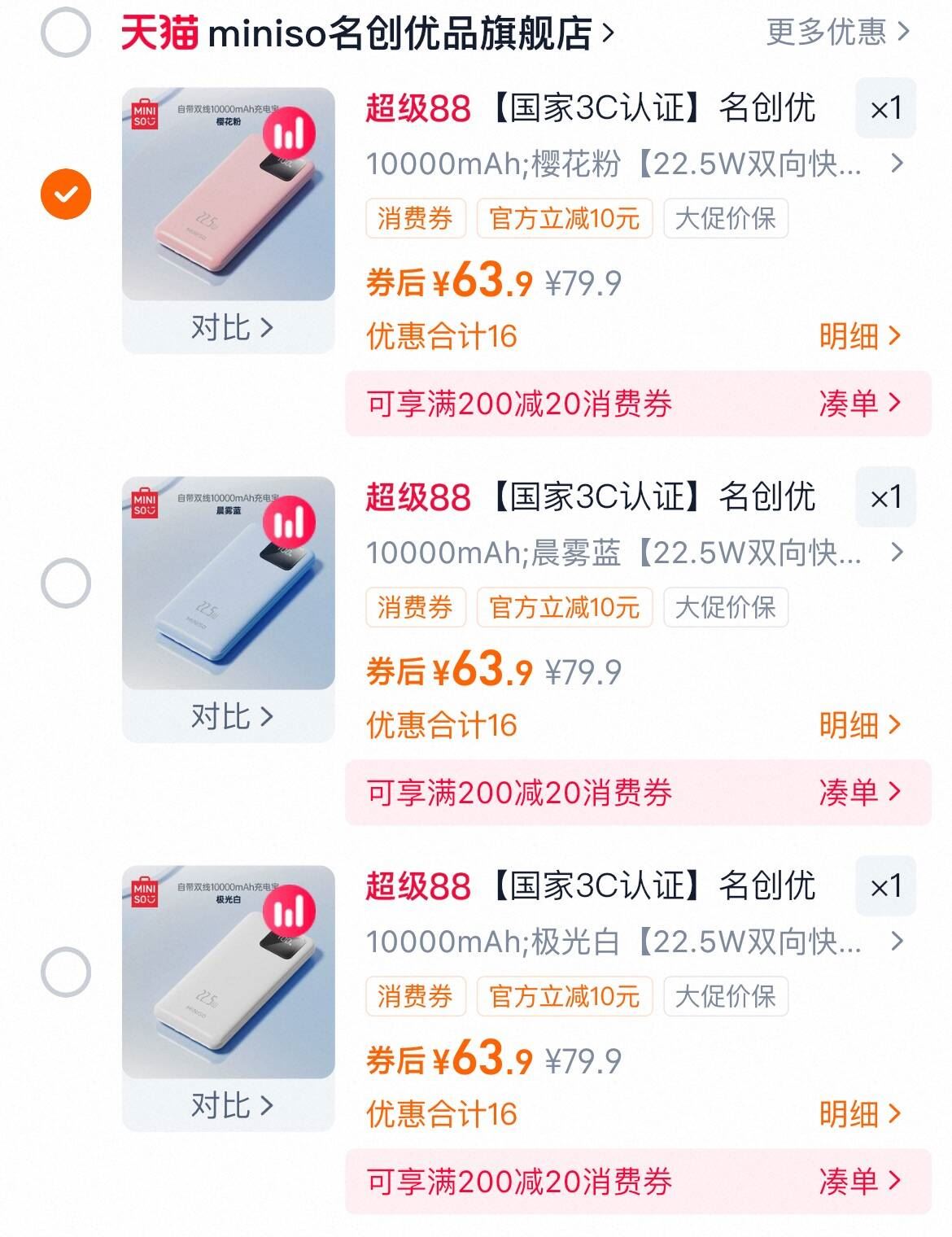This screenshot has height=1237, width=952.
Task: Click the quantity indicator ×1 on the blue item
Action: (885, 499)
